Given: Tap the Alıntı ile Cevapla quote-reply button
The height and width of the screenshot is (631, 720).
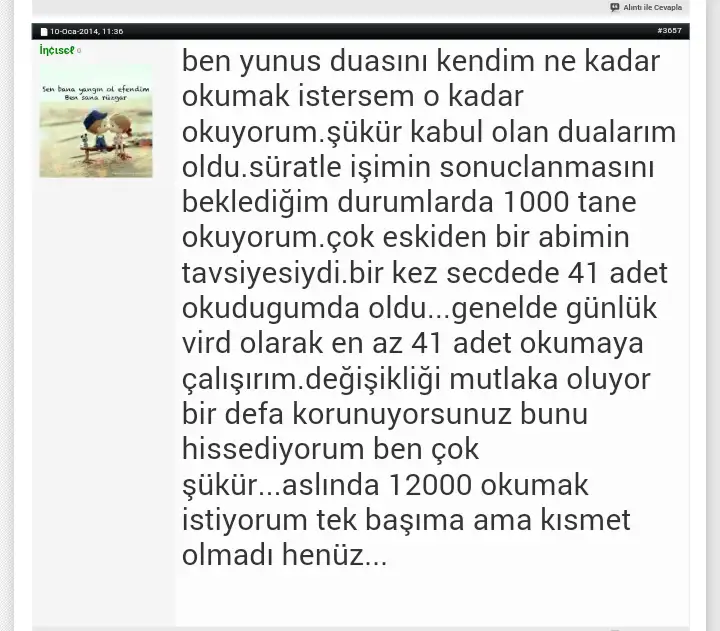Looking at the screenshot, I should point(646,8).
